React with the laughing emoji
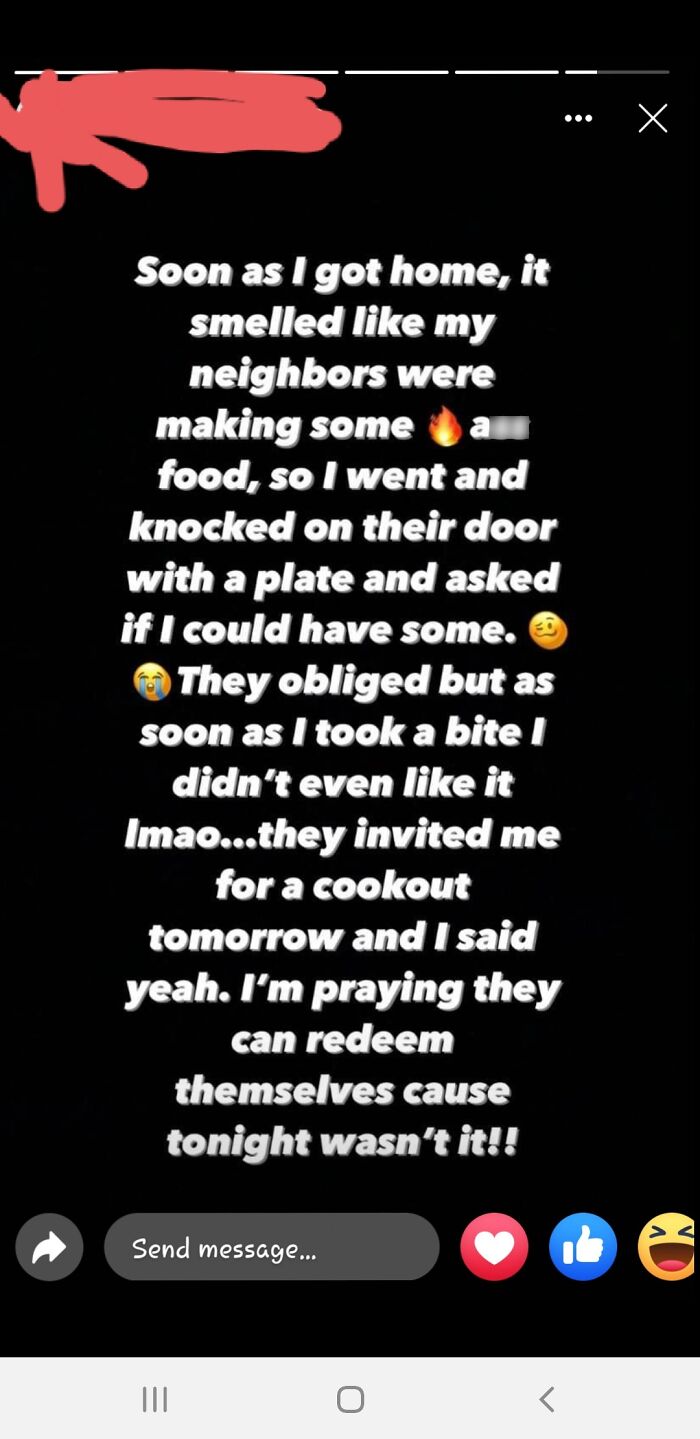 pyautogui.click(x=670, y=1247)
